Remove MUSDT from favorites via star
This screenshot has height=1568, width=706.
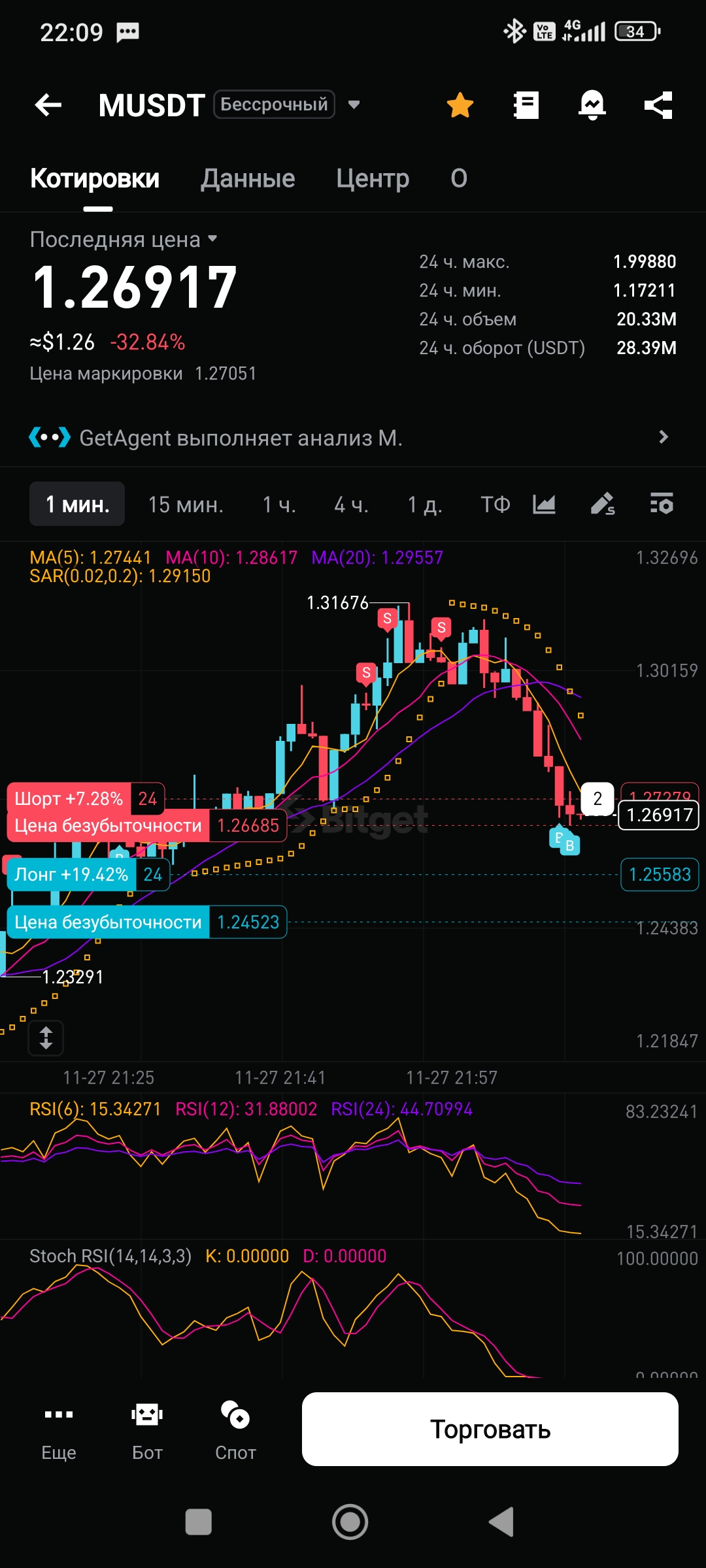click(460, 105)
